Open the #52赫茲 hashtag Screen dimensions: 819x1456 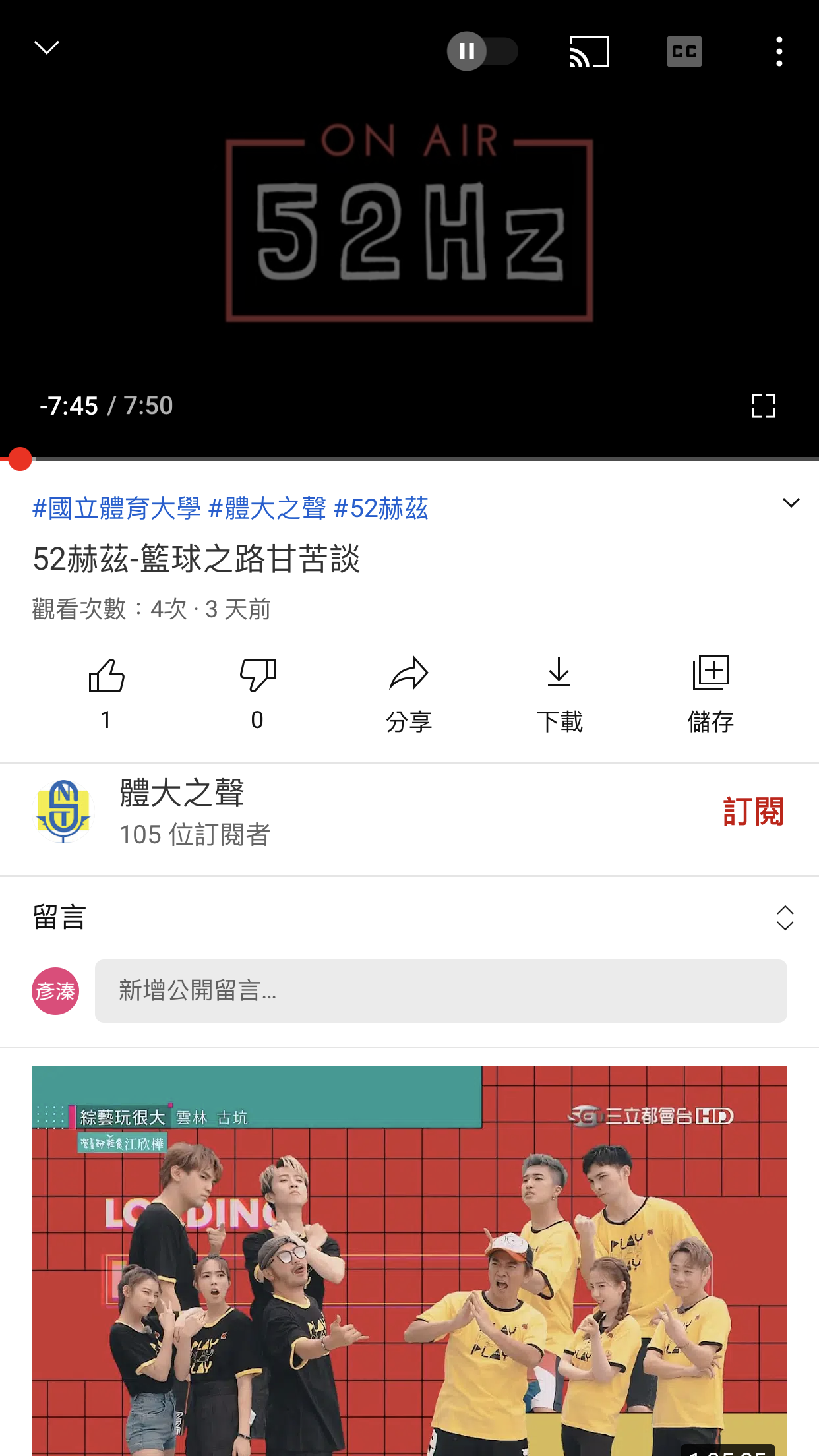(x=381, y=508)
